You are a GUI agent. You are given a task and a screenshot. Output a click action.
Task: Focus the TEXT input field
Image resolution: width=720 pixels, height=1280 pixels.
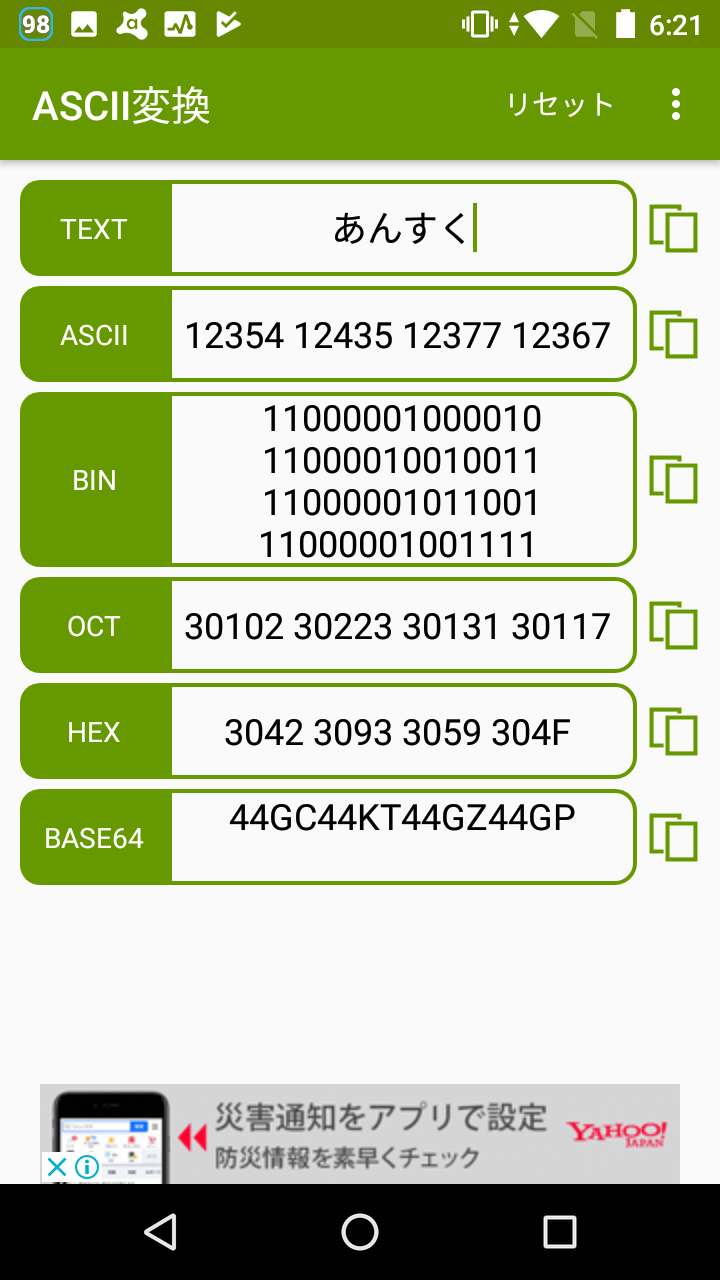pos(402,228)
